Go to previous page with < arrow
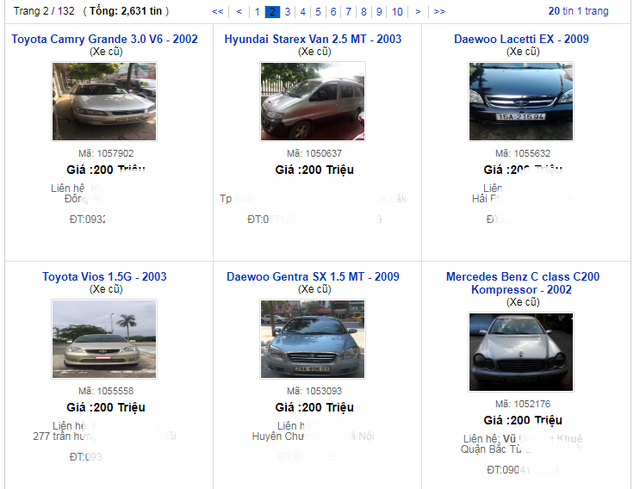The width and height of the screenshot is (640, 489). (238, 12)
